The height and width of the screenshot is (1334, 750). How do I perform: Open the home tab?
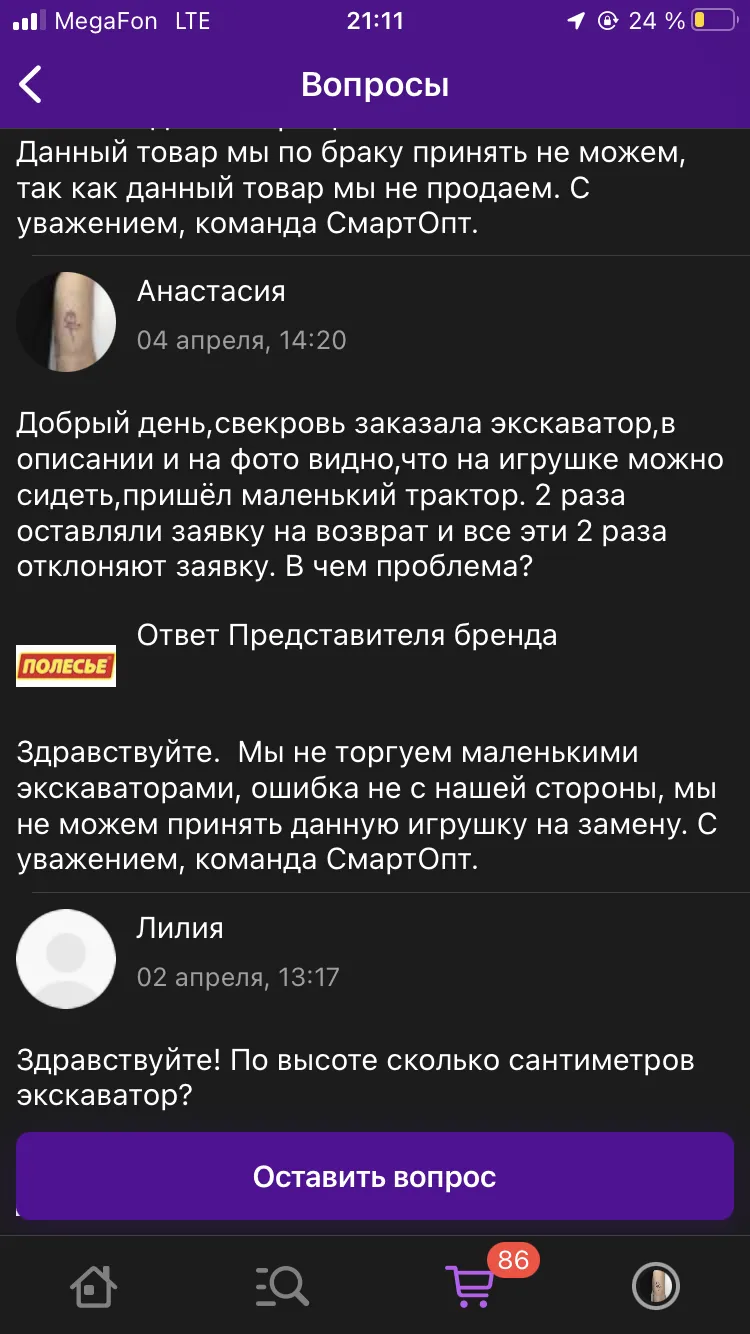click(93, 1285)
